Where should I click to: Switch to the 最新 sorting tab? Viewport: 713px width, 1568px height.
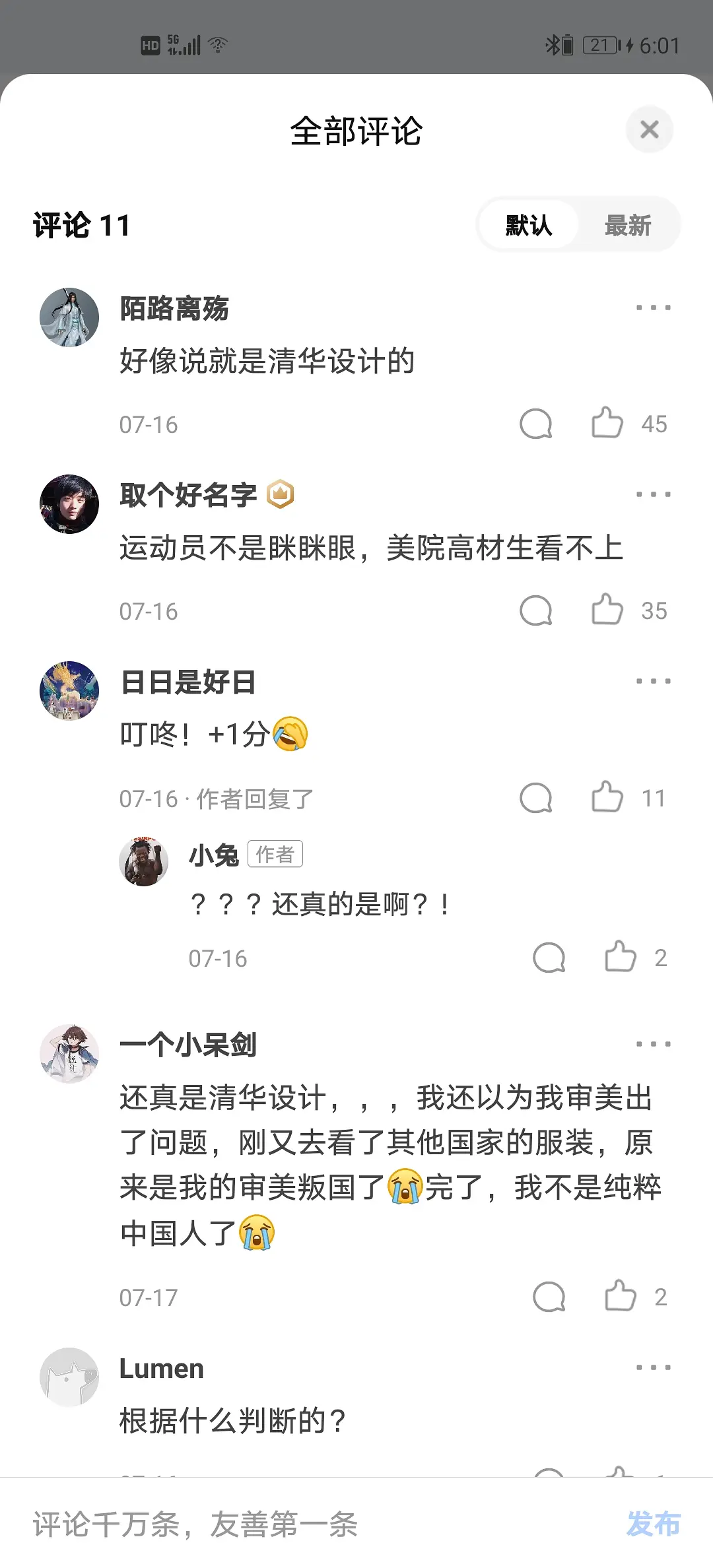click(628, 226)
